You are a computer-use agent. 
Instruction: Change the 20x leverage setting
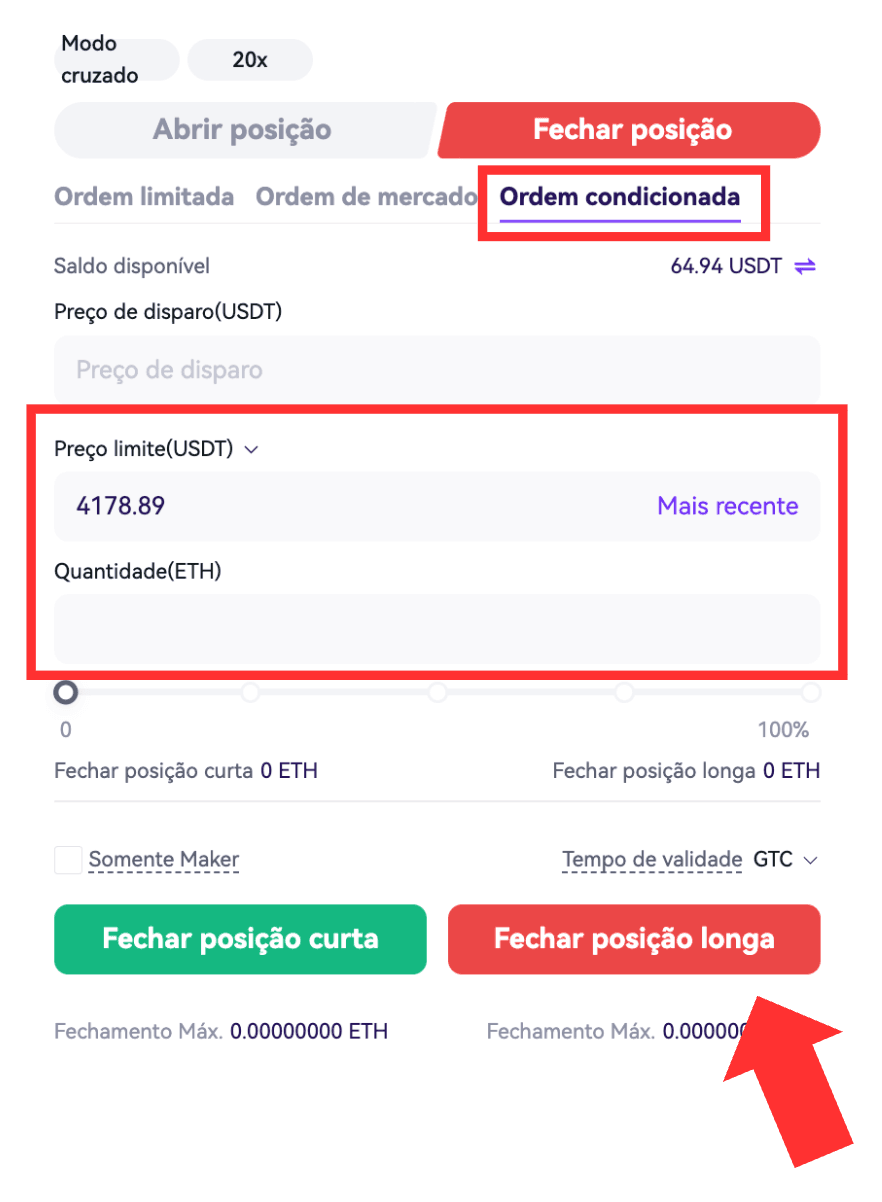coord(250,60)
